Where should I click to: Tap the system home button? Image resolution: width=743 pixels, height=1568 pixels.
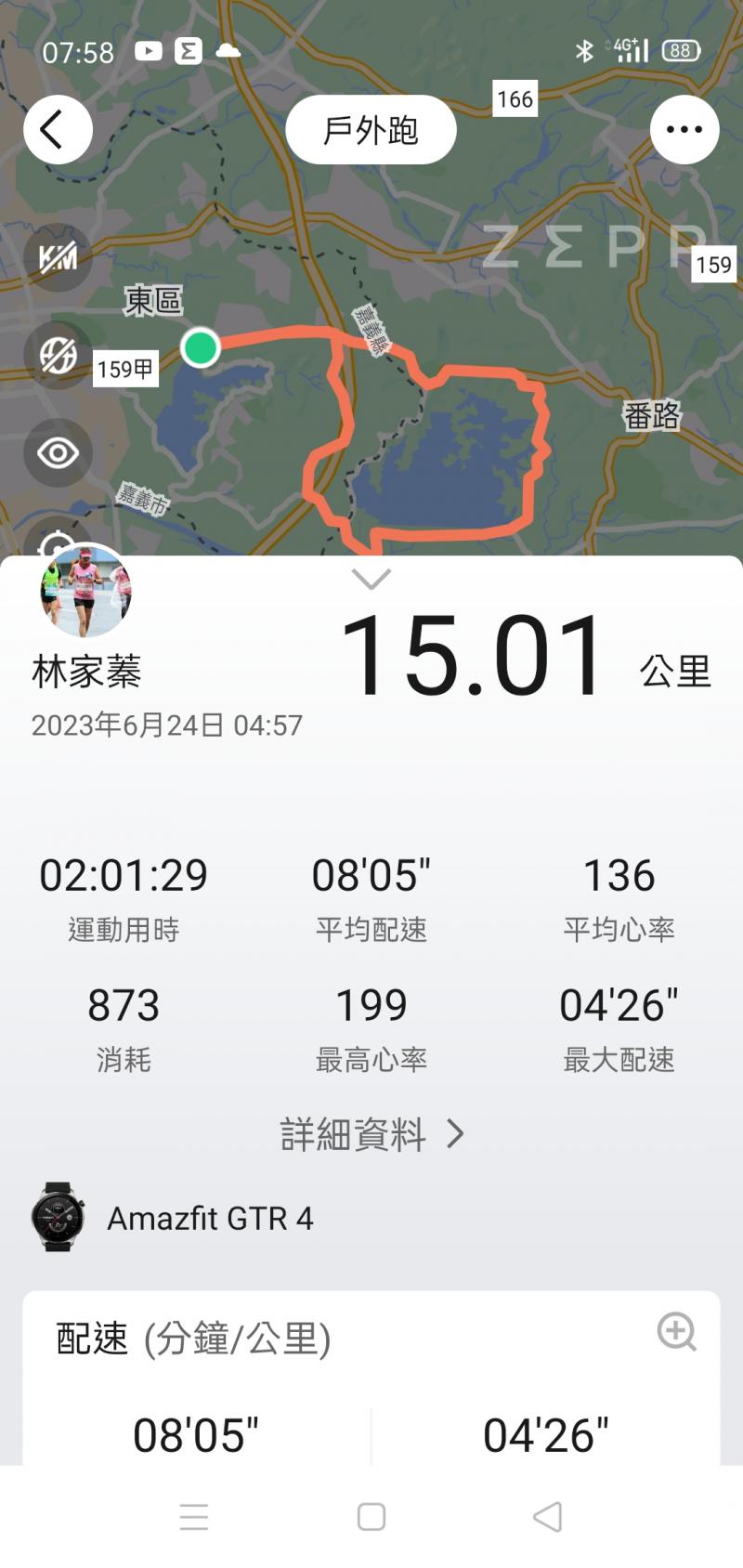pyautogui.click(x=371, y=1517)
